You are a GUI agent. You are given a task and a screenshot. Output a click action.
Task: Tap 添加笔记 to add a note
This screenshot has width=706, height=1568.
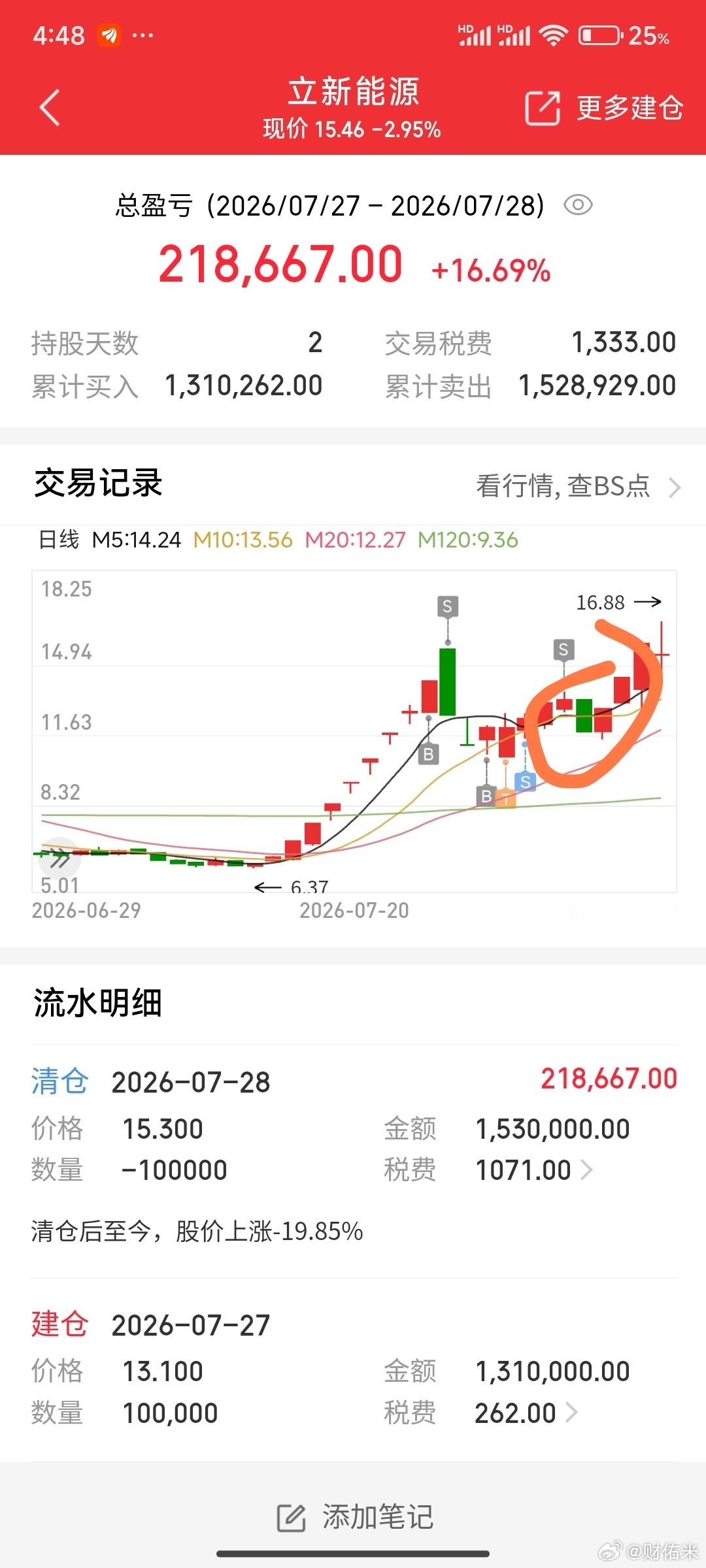[355, 1517]
